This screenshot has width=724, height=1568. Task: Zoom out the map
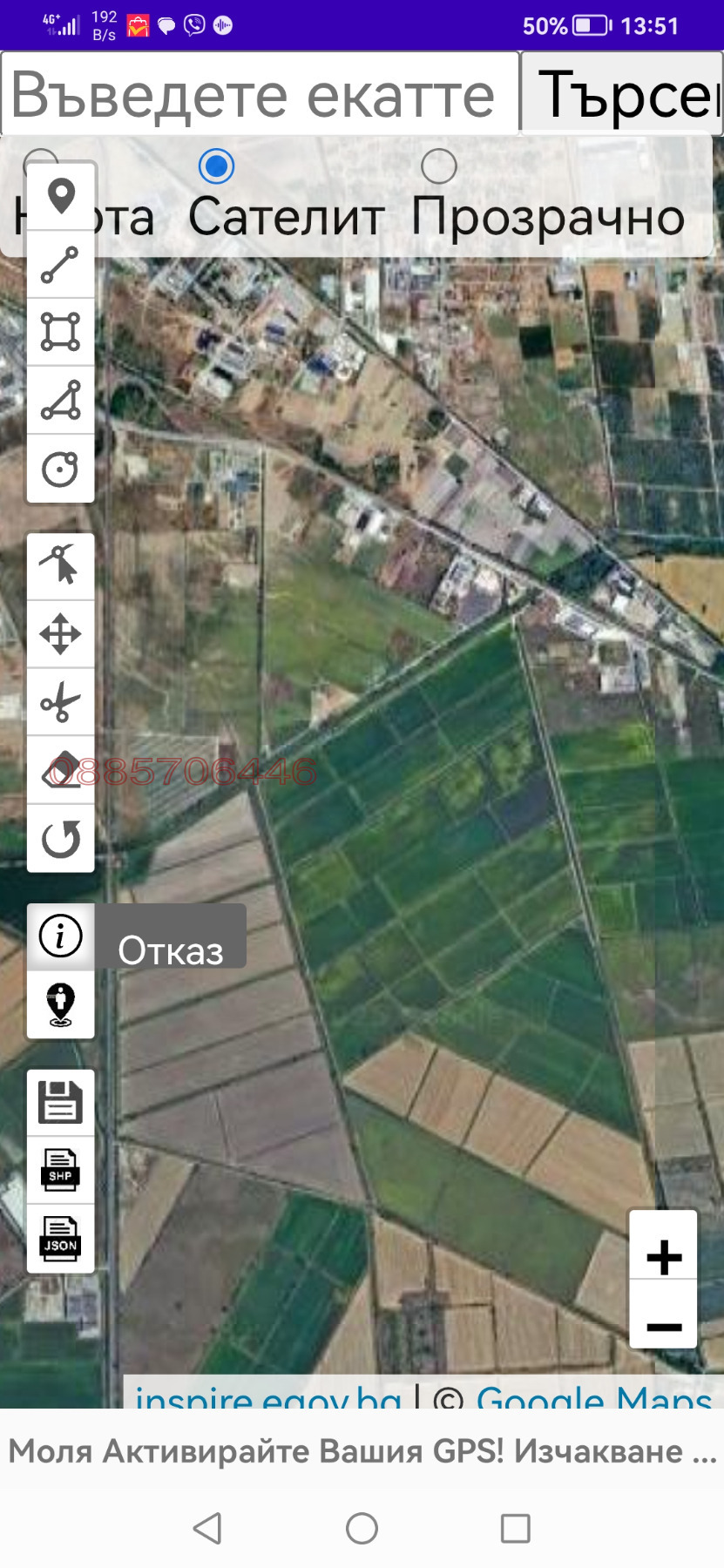pyautogui.click(x=664, y=1327)
